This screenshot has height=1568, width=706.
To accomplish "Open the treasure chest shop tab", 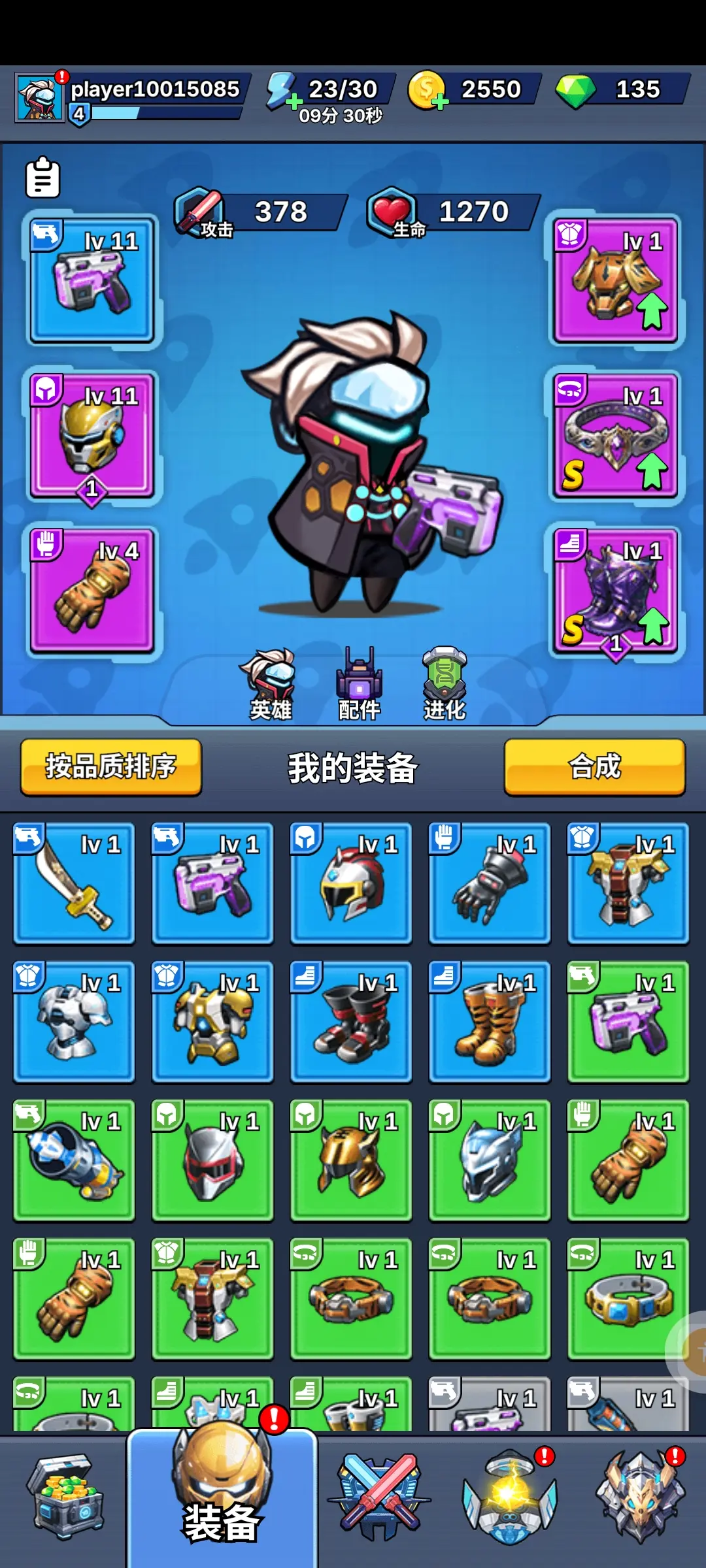I will [65, 1496].
